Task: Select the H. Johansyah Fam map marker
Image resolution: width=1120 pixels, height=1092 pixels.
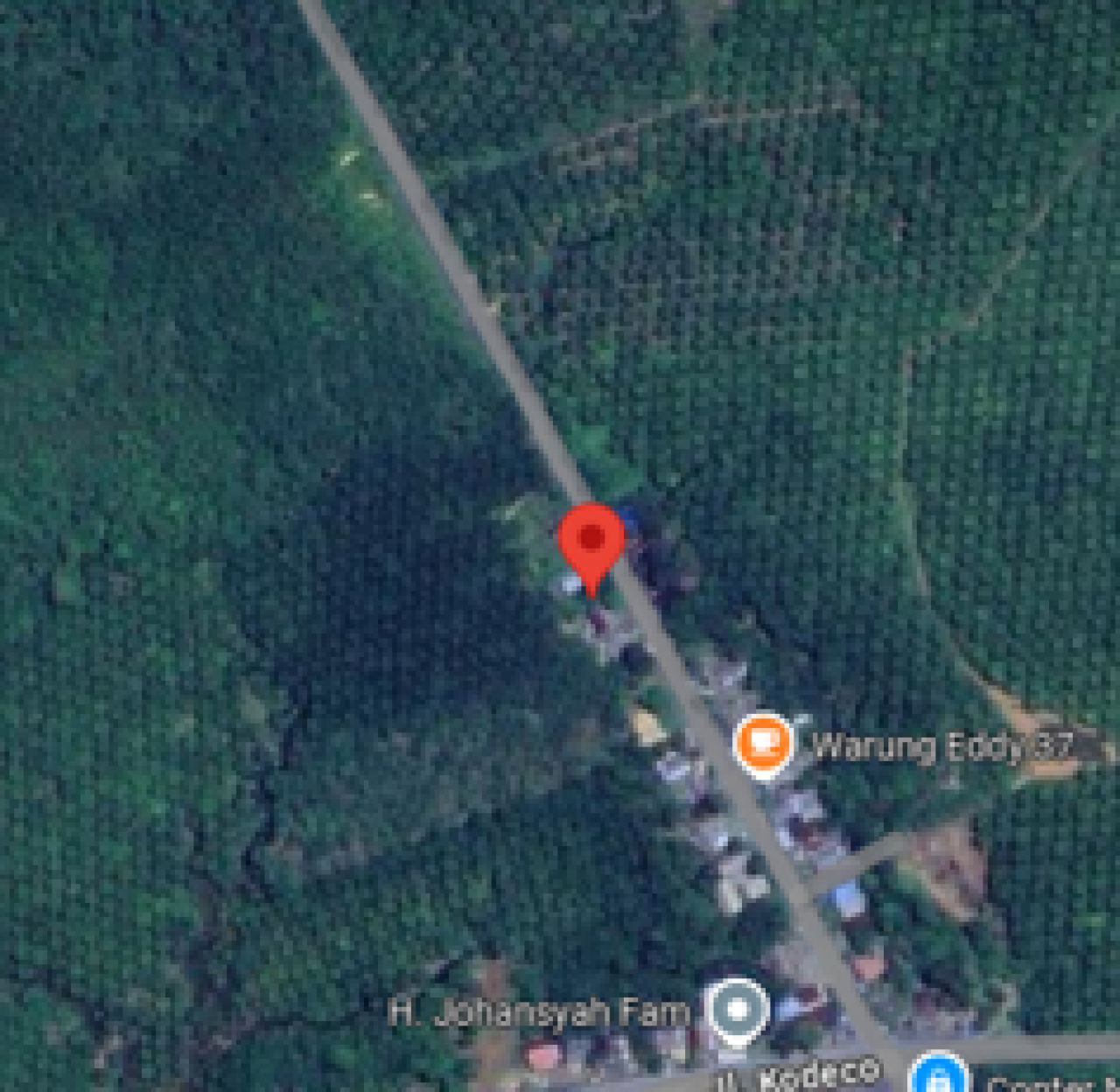Action: (x=738, y=1011)
